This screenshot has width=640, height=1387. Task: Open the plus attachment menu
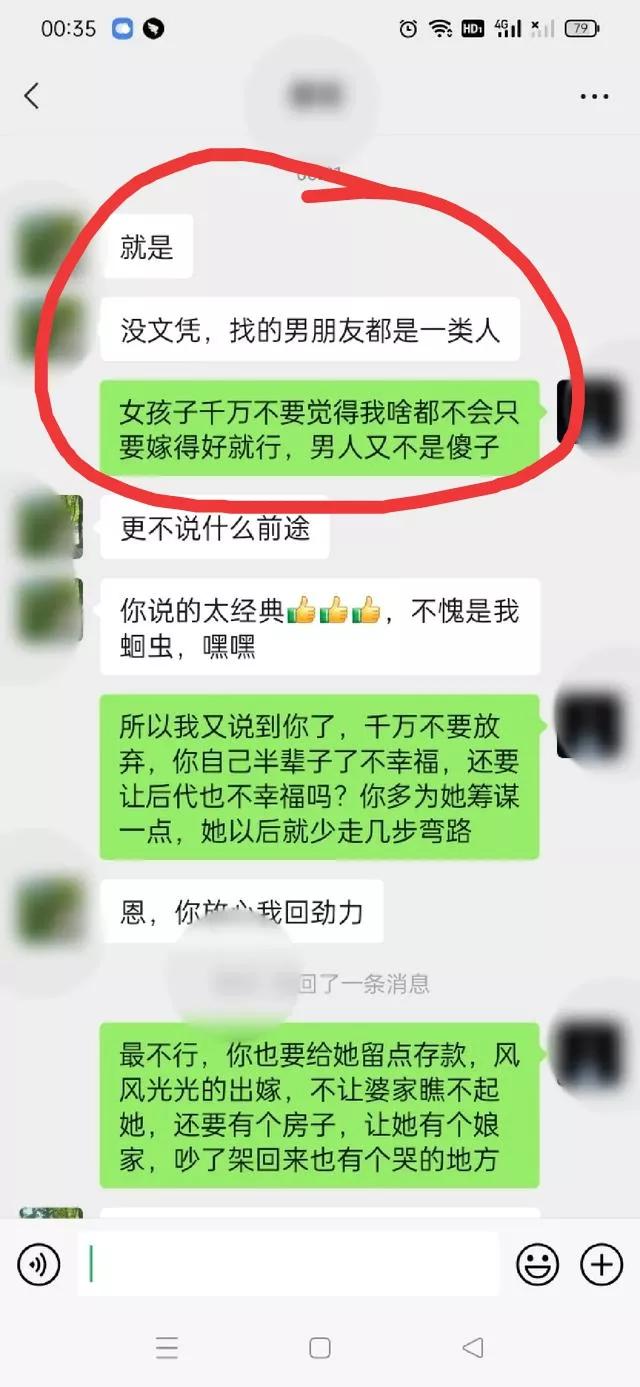602,1265
